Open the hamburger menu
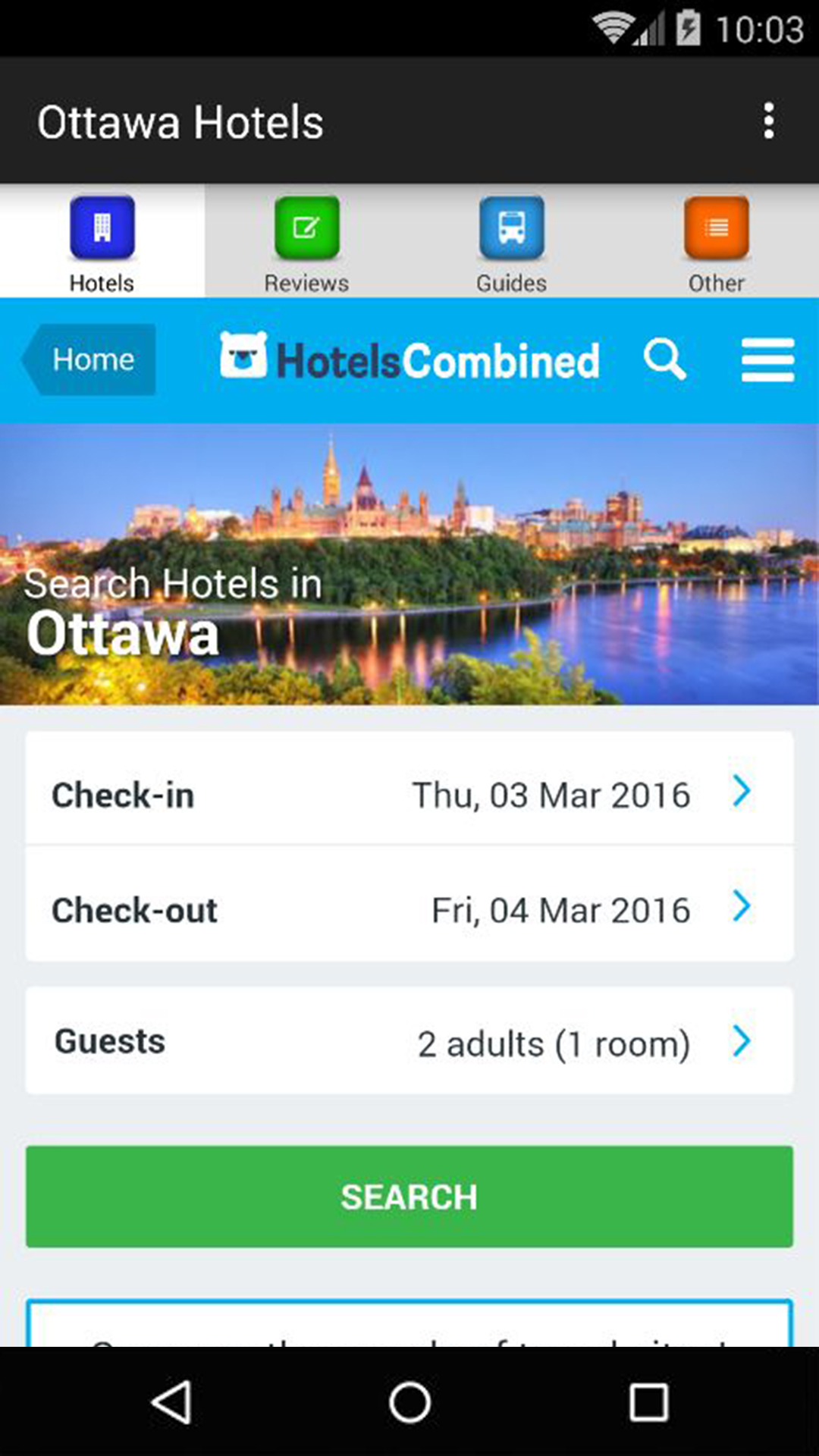This screenshot has width=819, height=1456. [767, 359]
